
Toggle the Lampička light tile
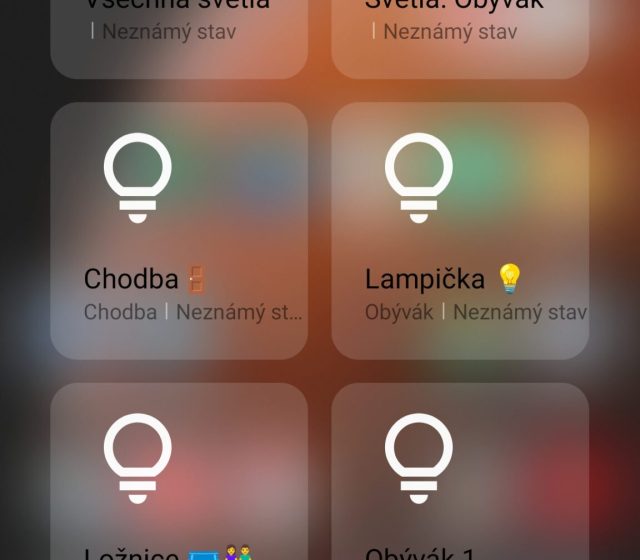pyautogui.click(x=460, y=230)
